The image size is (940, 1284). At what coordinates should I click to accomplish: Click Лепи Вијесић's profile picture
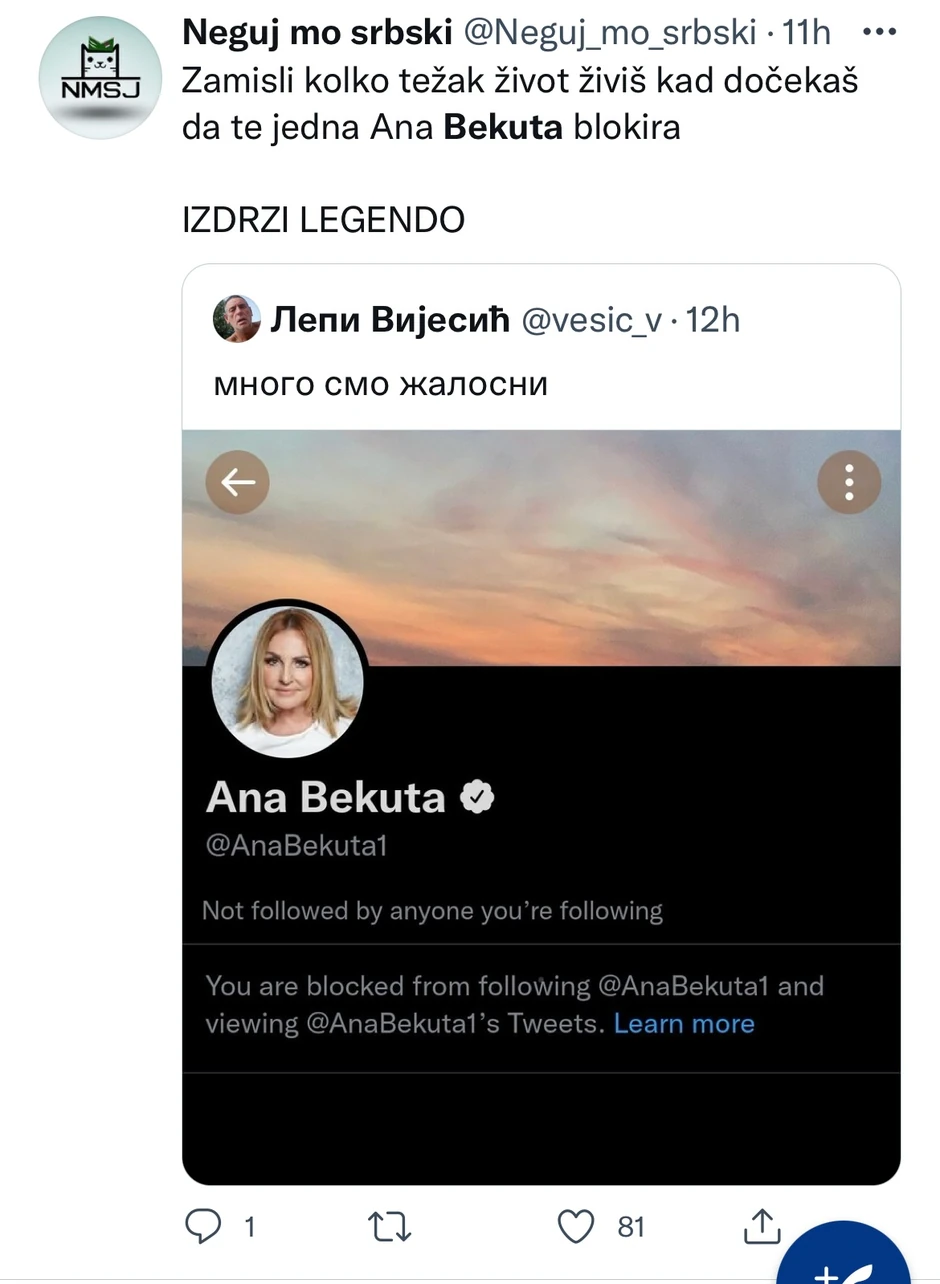click(237, 320)
